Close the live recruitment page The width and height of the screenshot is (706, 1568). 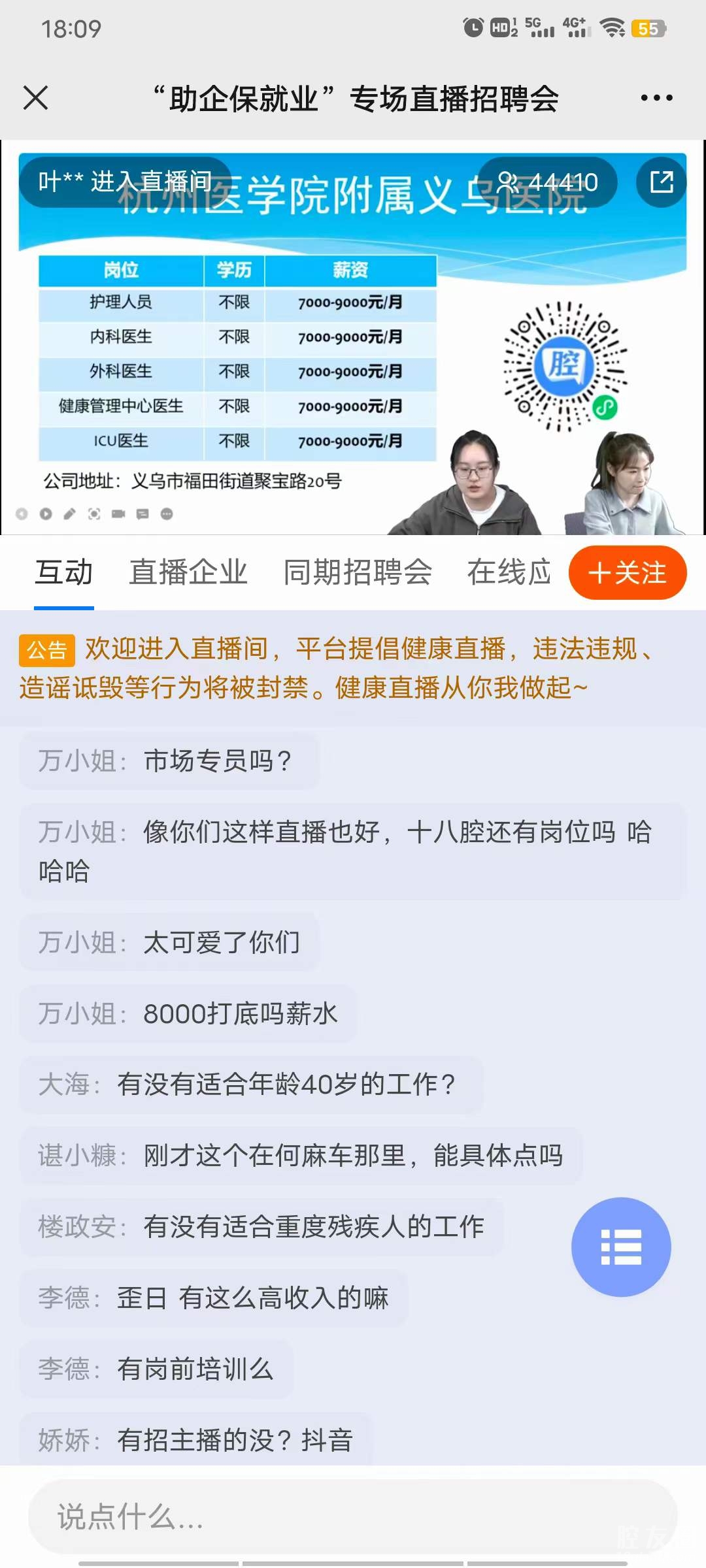(x=36, y=98)
